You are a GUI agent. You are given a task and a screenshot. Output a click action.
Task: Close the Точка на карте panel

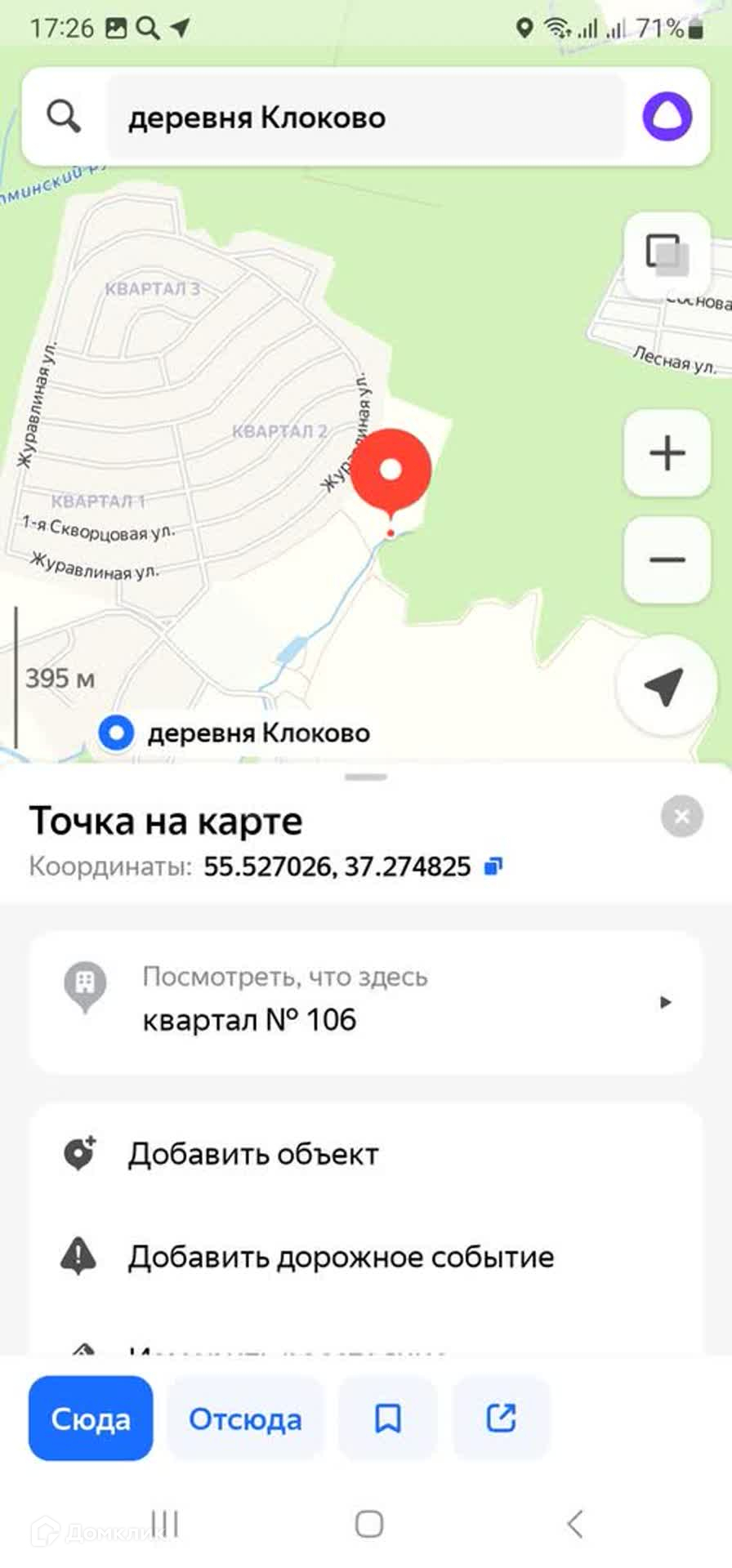tap(681, 816)
